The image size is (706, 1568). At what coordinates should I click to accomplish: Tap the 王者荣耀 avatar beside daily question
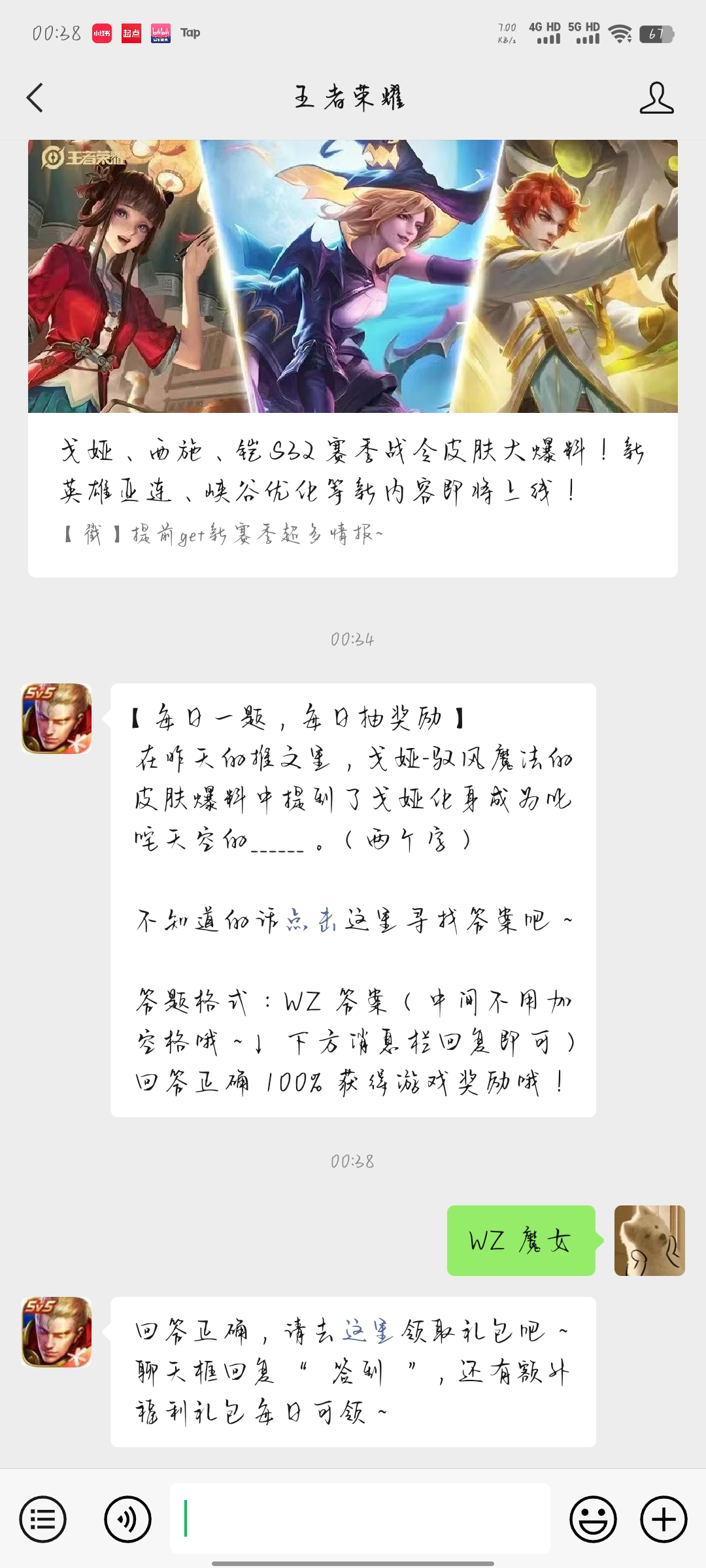coord(56,719)
